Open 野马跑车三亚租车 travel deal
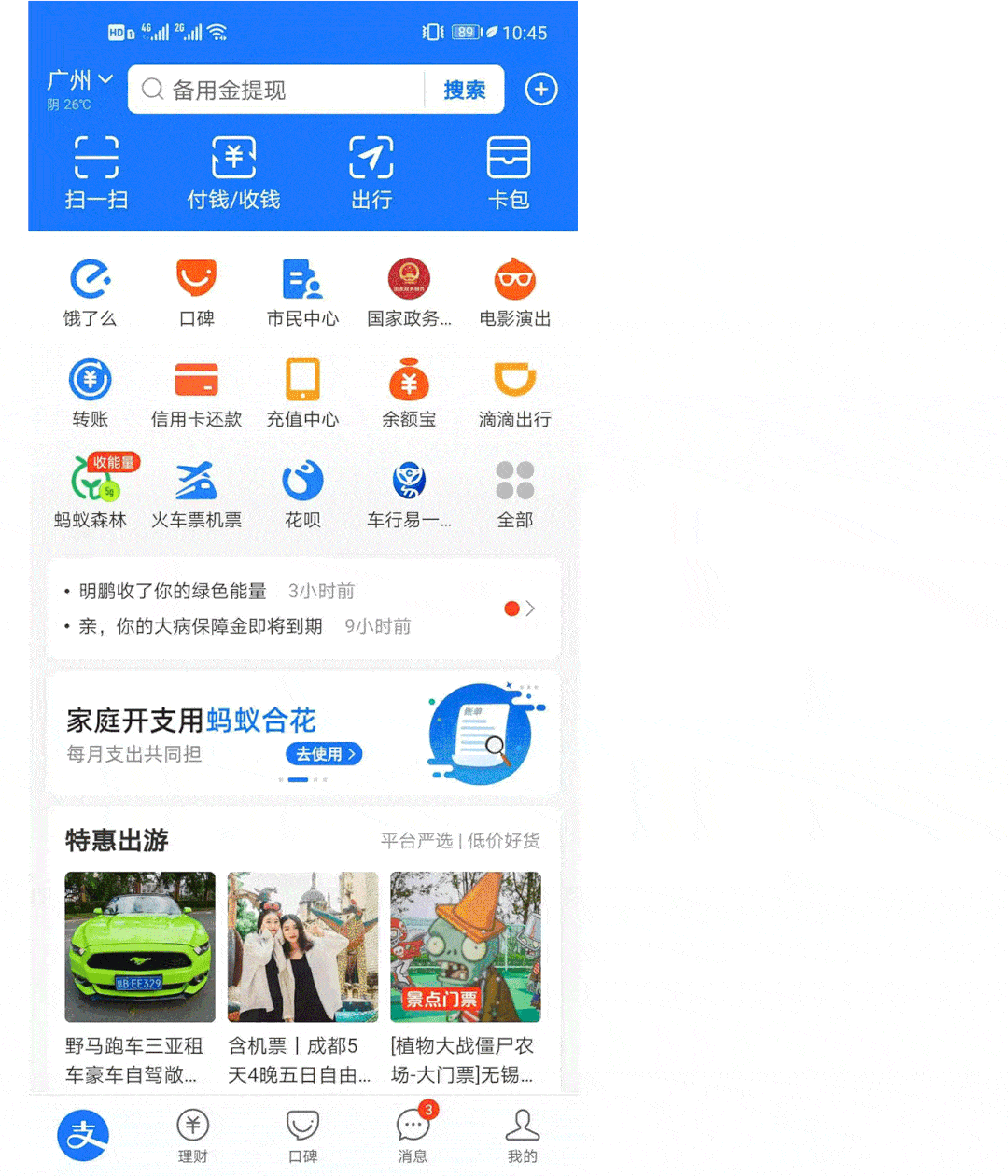 pyautogui.click(x=139, y=978)
